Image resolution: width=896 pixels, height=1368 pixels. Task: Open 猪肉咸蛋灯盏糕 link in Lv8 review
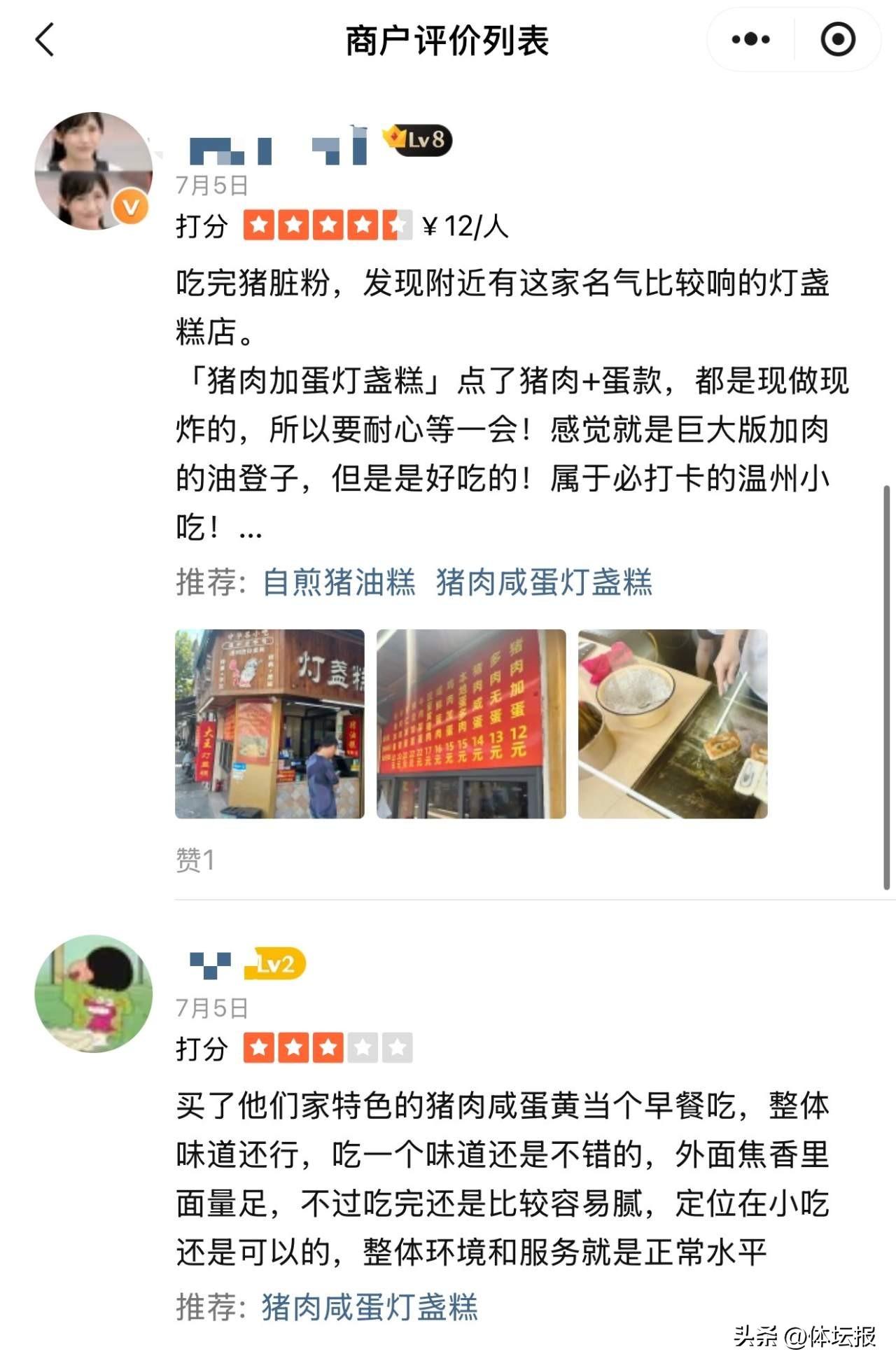tap(544, 582)
